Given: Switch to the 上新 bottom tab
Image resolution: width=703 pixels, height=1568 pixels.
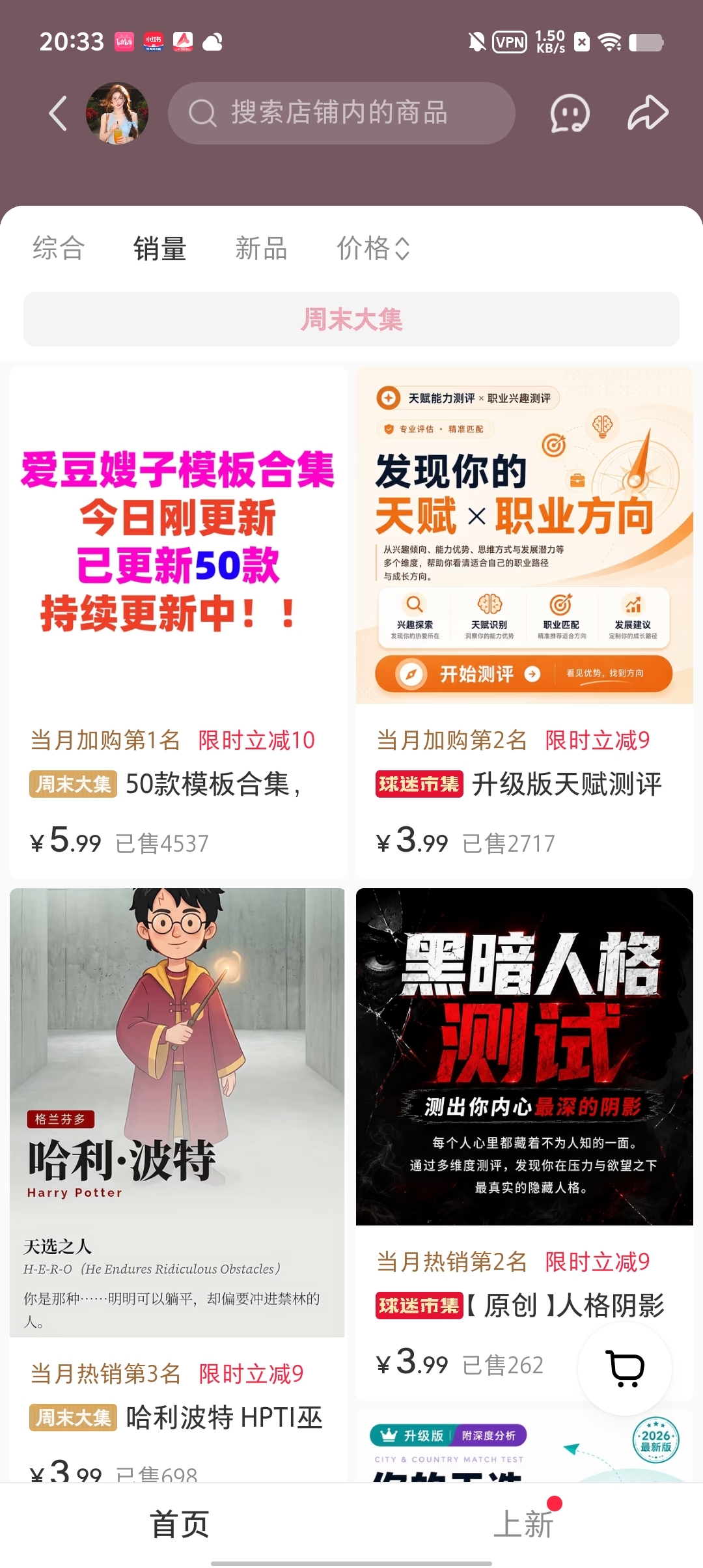Looking at the screenshot, I should (x=524, y=1524).
